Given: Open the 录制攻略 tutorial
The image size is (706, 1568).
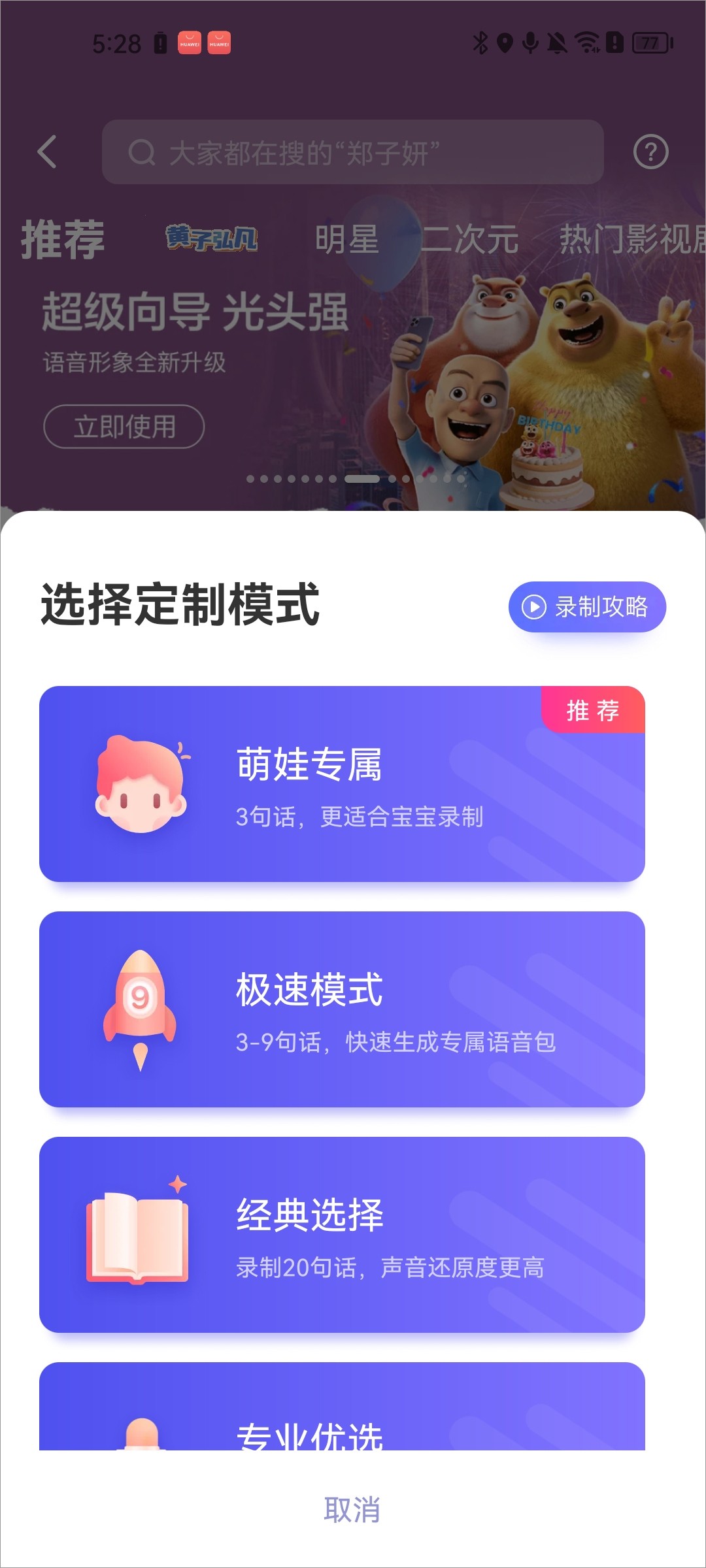Looking at the screenshot, I should click(587, 606).
